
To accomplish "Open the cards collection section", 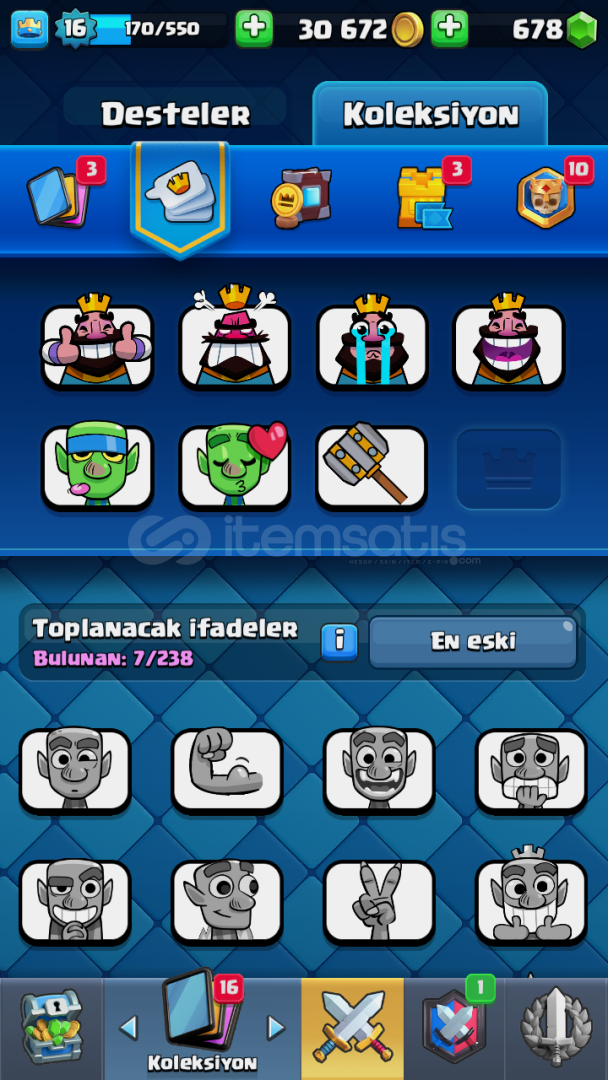I will [x=58, y=195].
